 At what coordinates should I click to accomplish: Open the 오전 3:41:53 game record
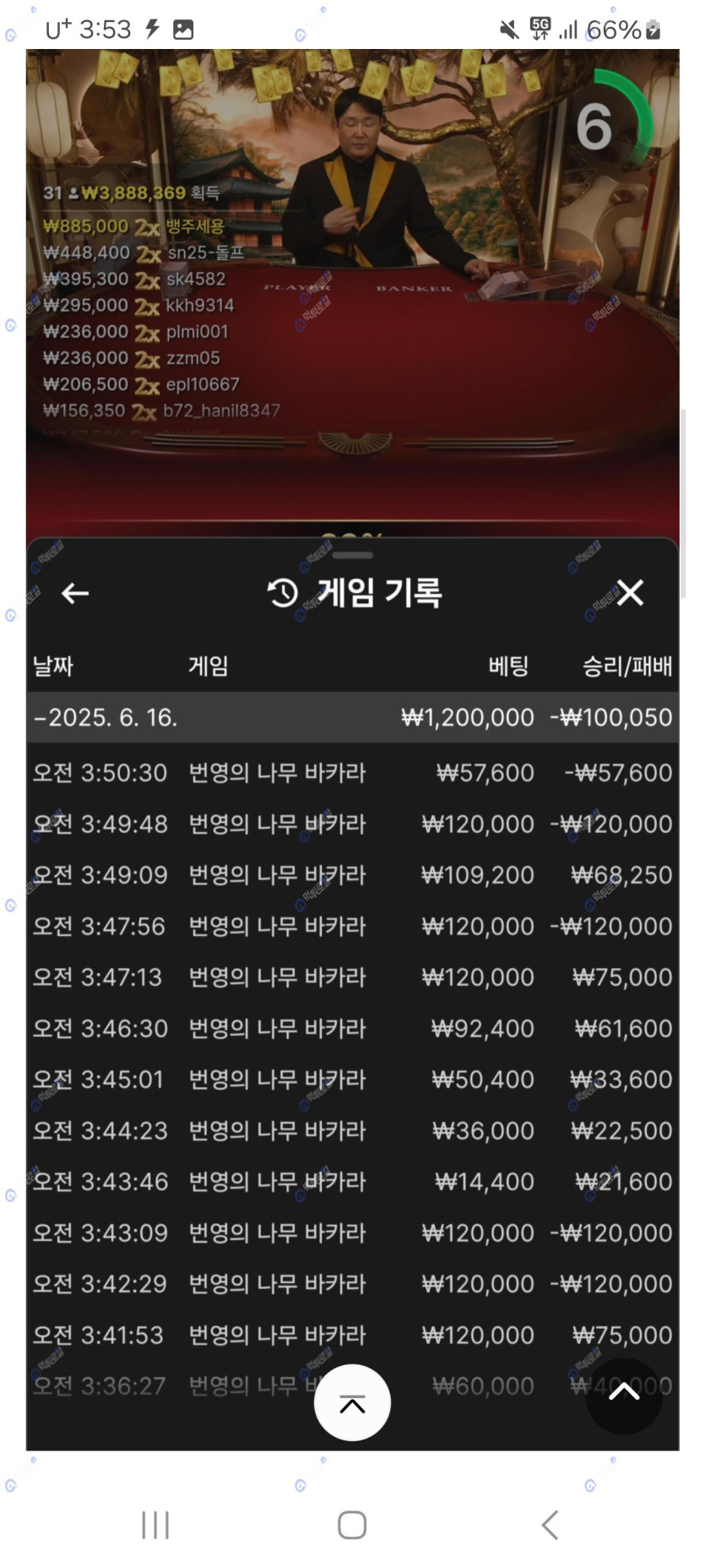point(352,1335)
